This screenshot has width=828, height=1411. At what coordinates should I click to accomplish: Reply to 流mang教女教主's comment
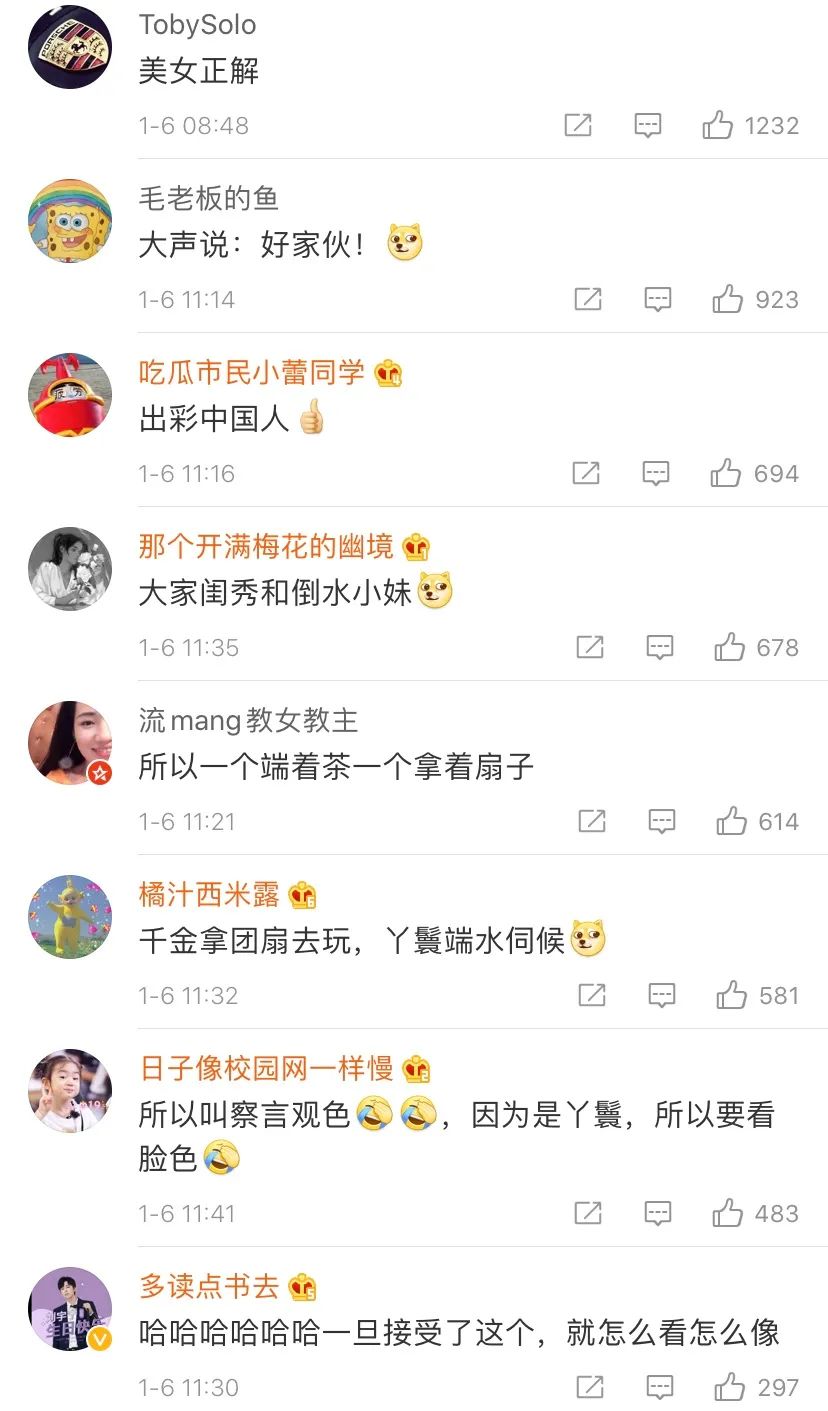coord(662,821)
